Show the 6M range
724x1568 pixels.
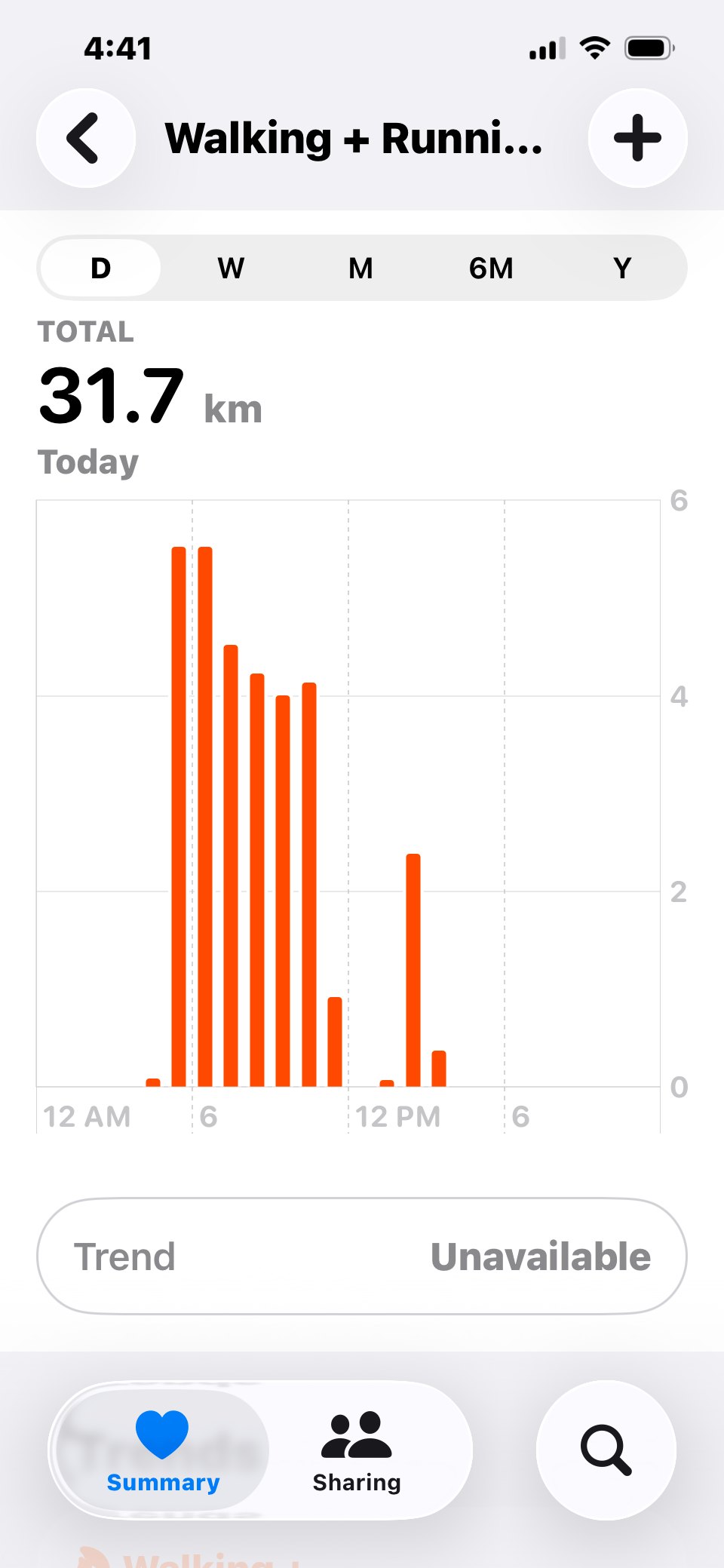pyautogui.click(x=491, y=268)
